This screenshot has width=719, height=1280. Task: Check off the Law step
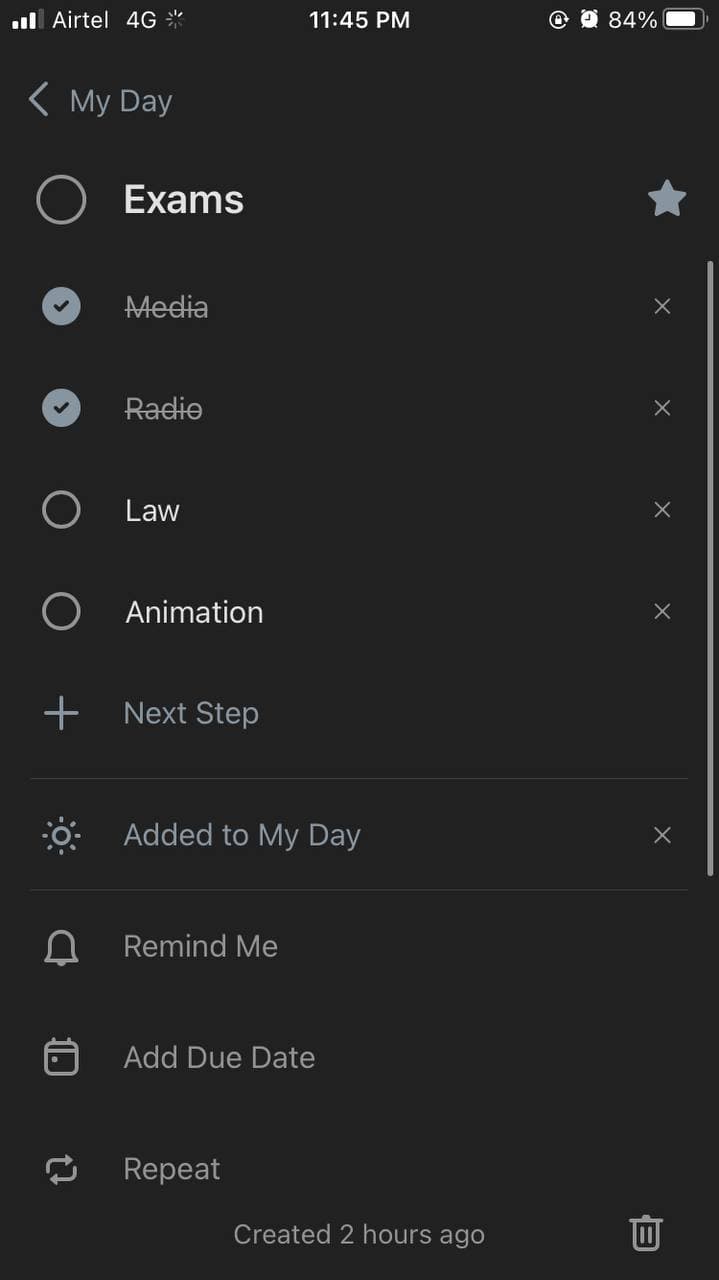(x=61, y=510)
